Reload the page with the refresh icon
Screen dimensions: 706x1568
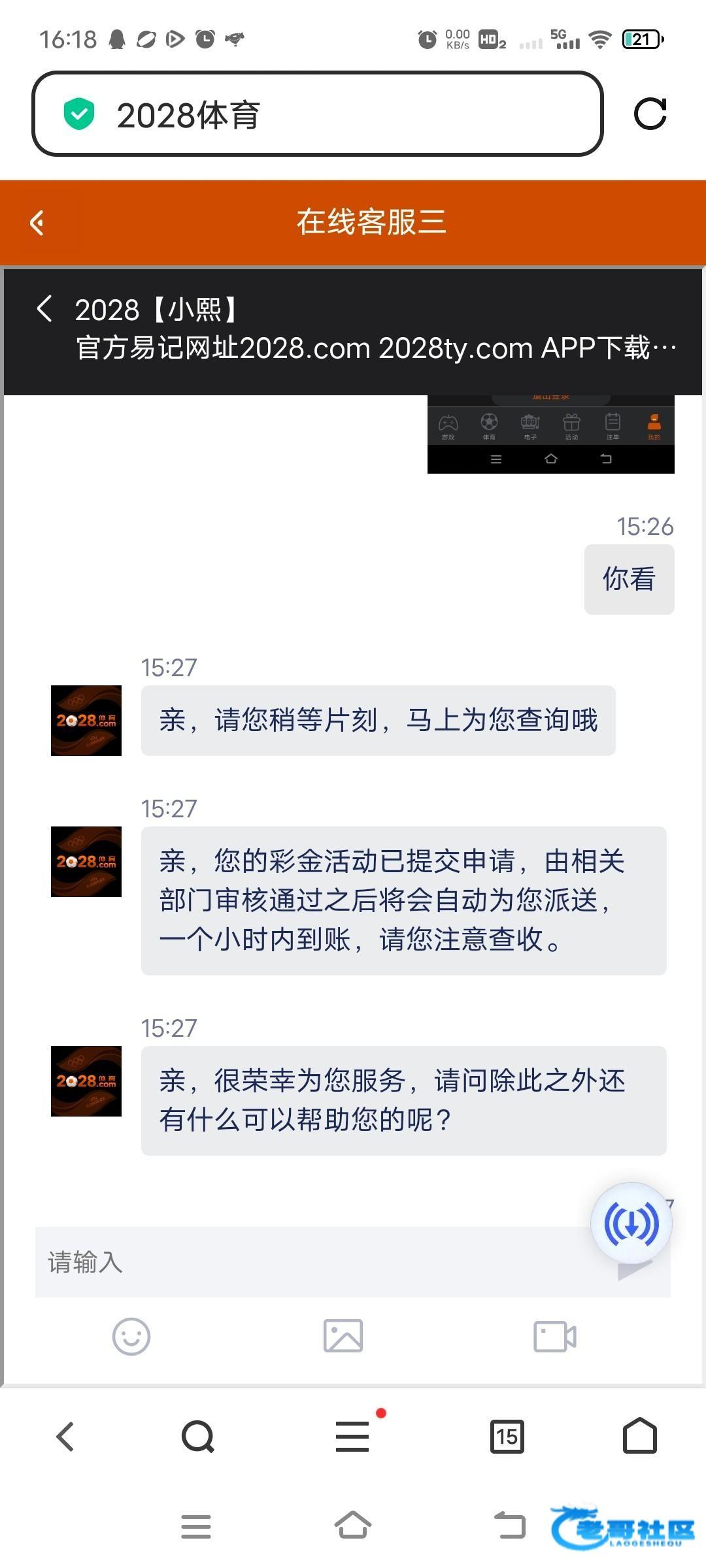click(650, 114)
